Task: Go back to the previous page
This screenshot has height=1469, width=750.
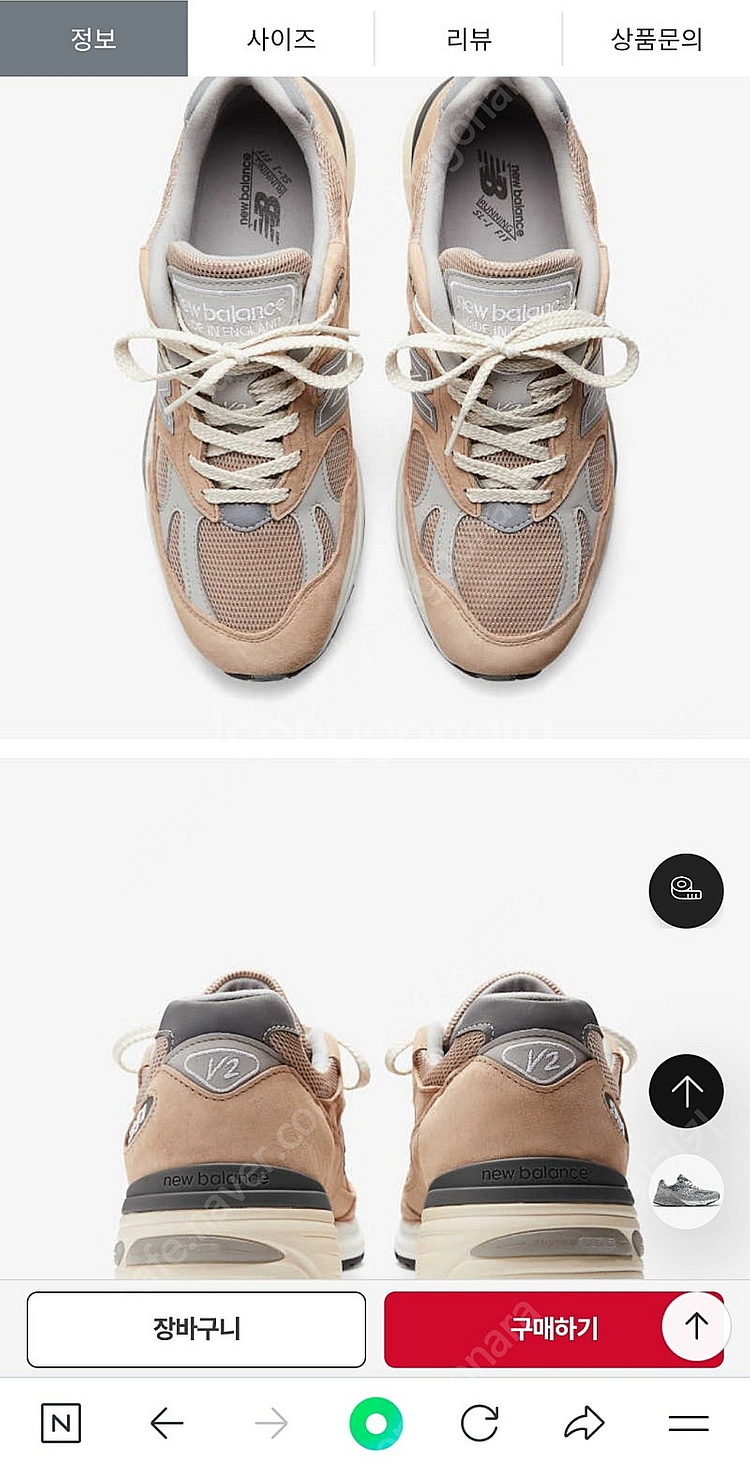Action: [x=166, y=1423]
